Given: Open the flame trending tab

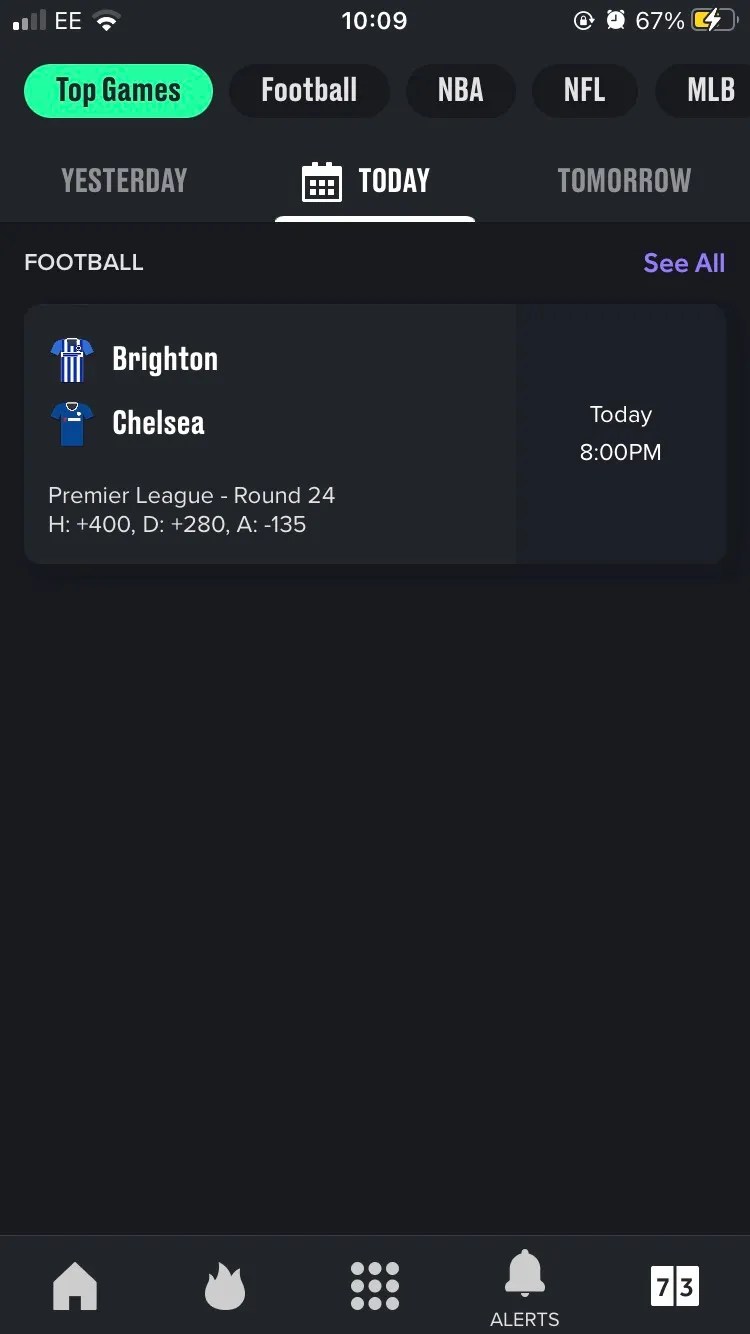Looking at the screenshot, I should click(x=225, y=1286).
